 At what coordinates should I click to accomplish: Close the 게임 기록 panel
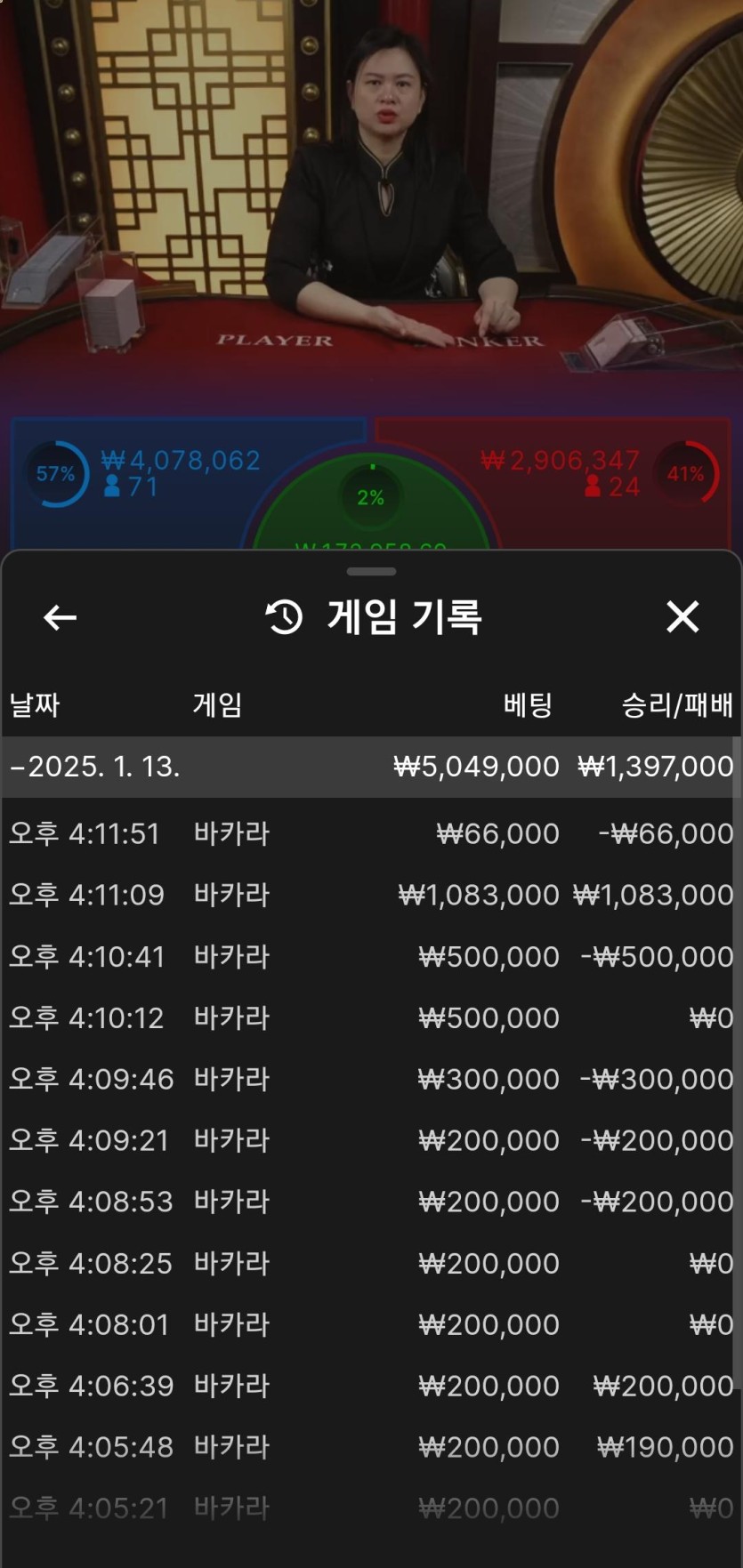point(682,616)
